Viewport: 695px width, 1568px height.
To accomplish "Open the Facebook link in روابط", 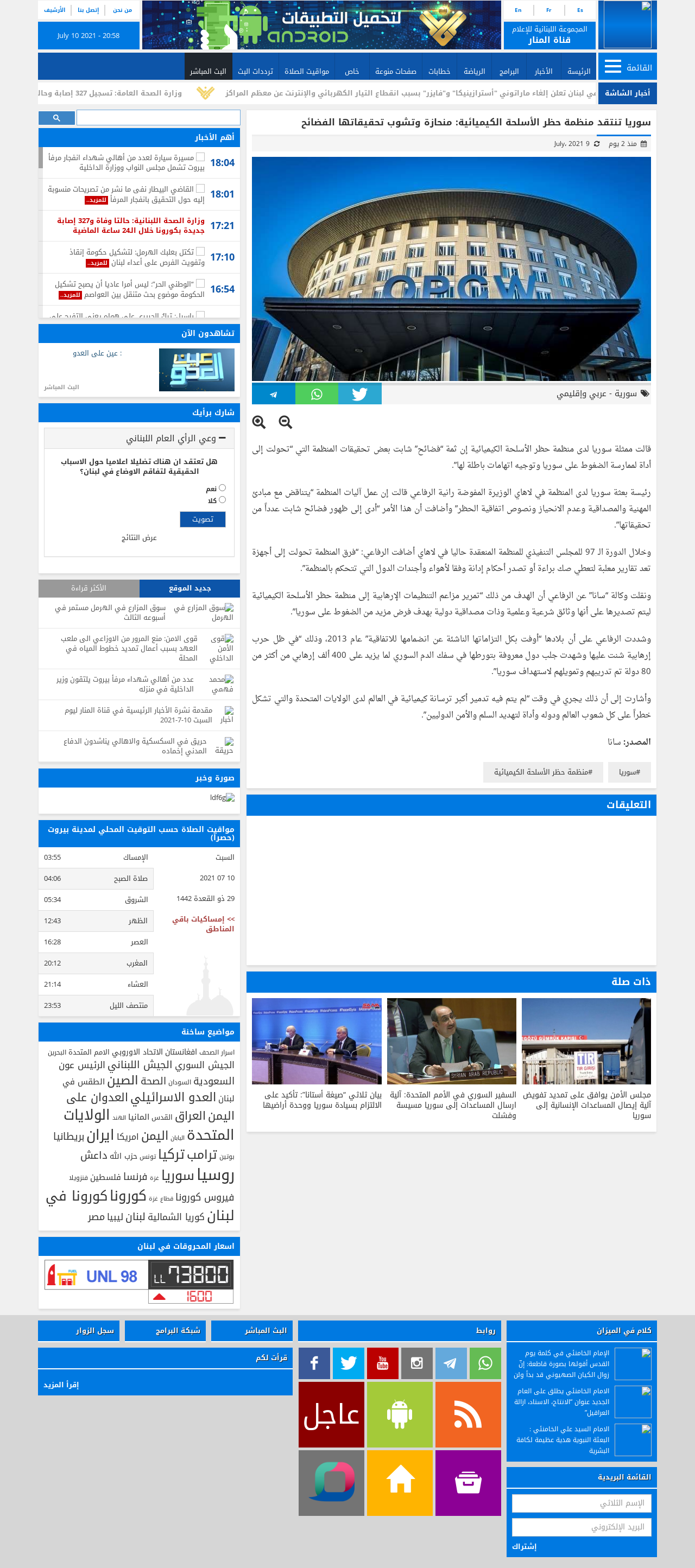I will [x=314, y=1362].
